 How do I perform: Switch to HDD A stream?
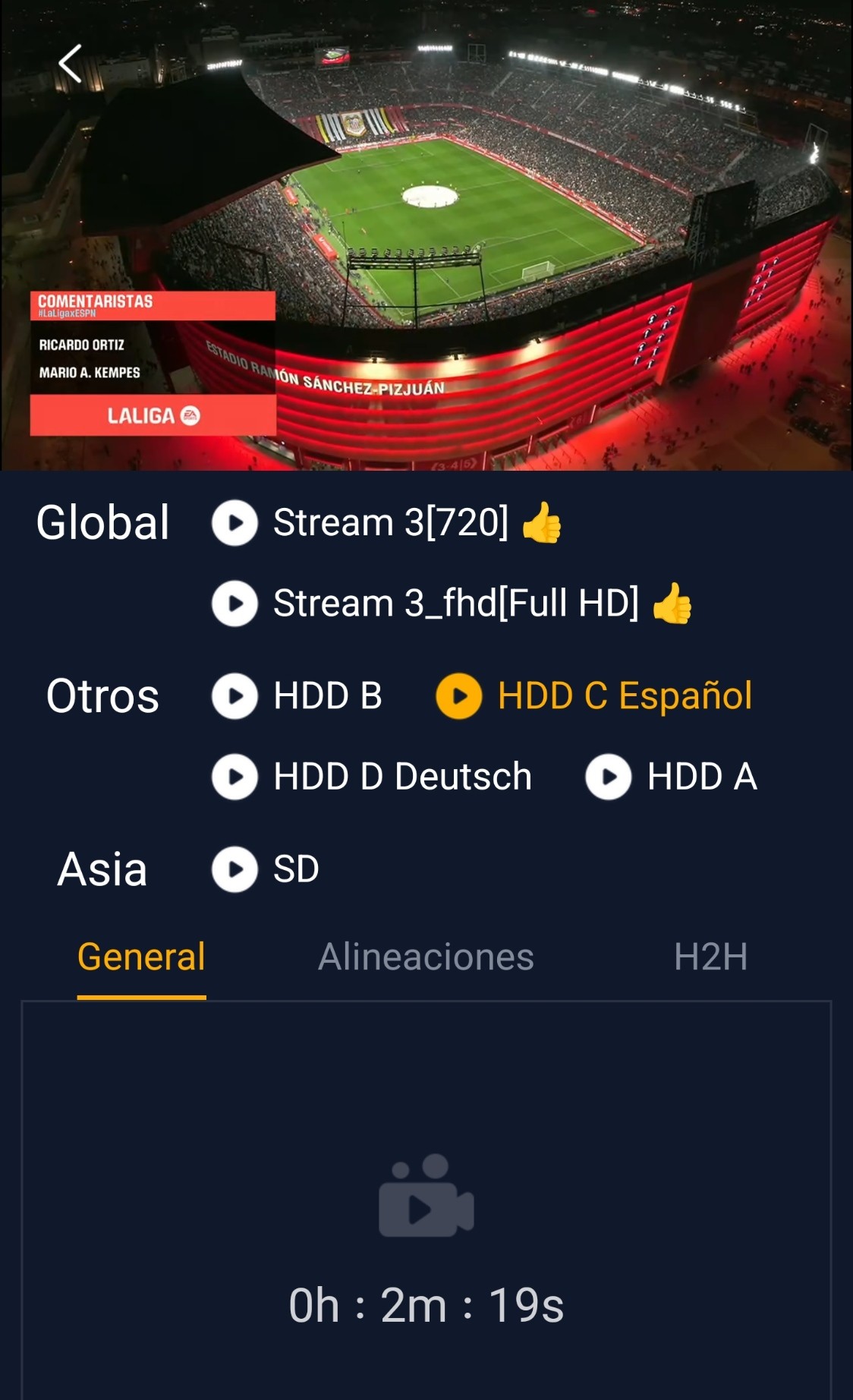[672, 777]
